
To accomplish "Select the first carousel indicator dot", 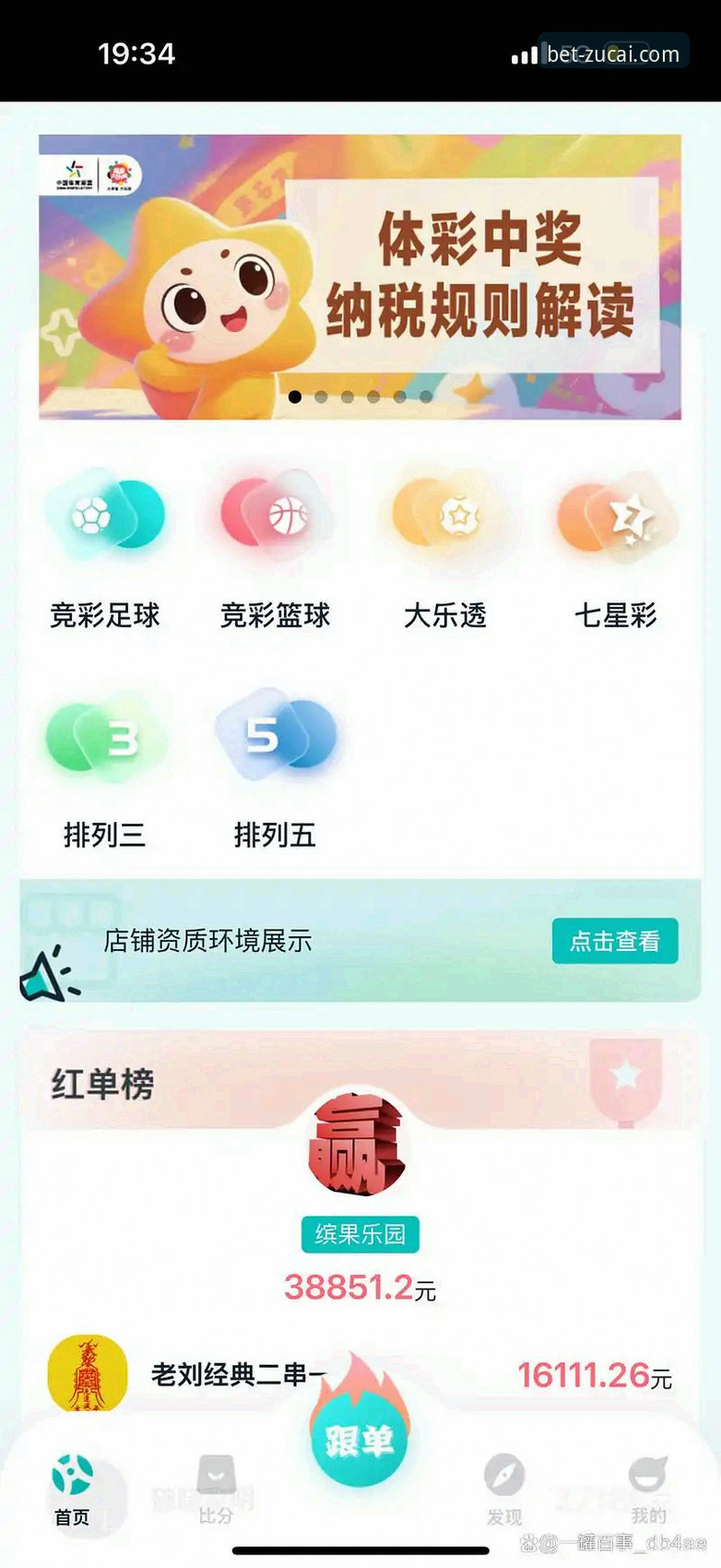I will [x=295, y=397].
